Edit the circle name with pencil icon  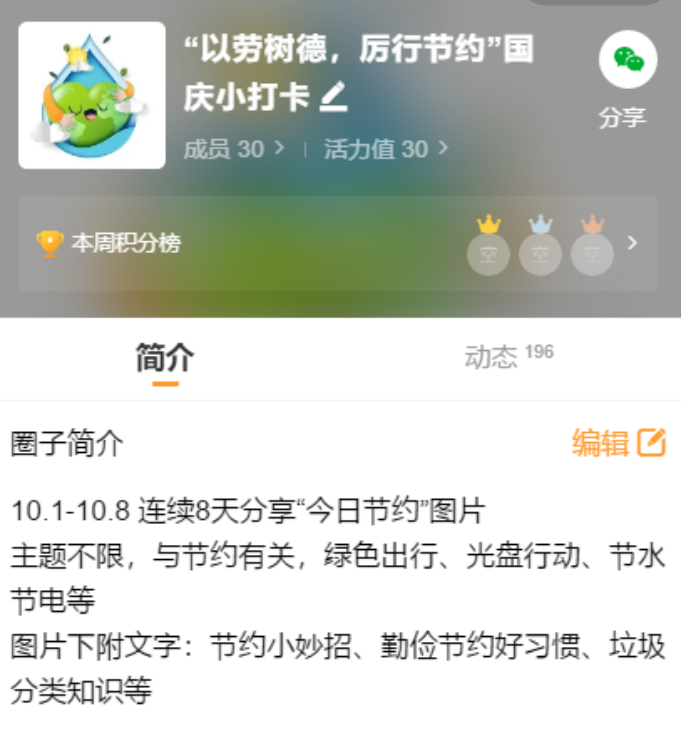pos(334,97)
